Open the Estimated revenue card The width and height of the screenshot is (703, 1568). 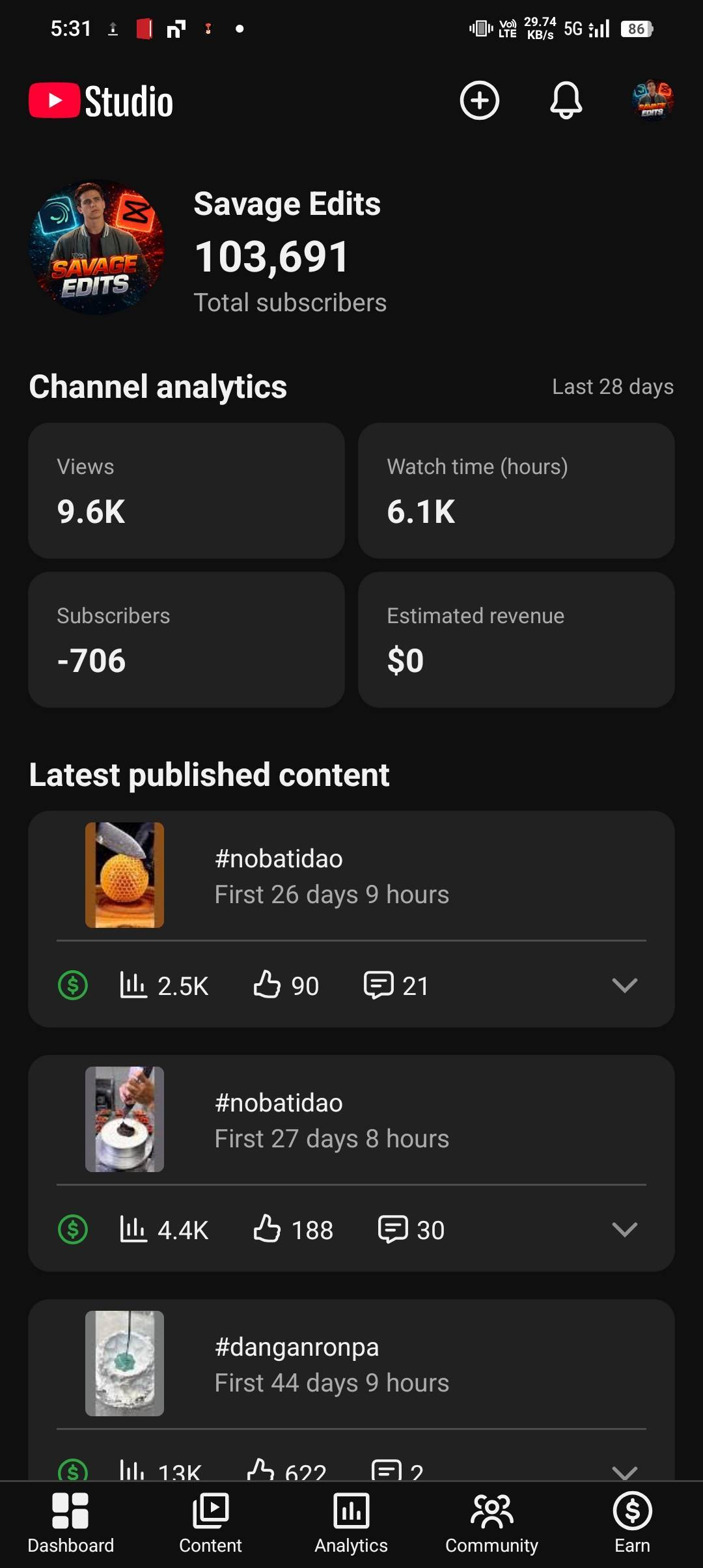(x=516, y=639)
